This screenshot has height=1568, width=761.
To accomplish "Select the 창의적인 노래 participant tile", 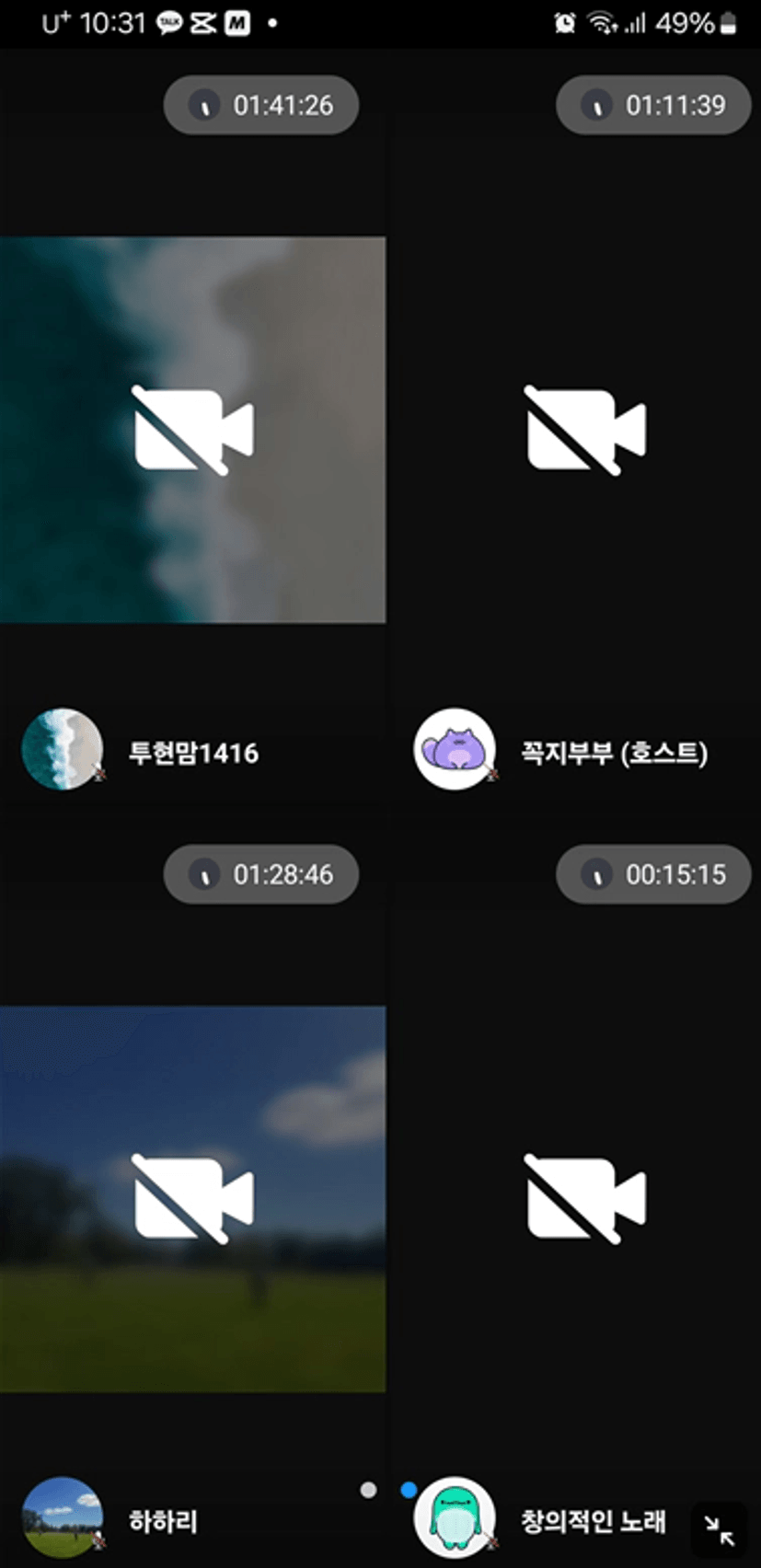I will coord(574,1198).
